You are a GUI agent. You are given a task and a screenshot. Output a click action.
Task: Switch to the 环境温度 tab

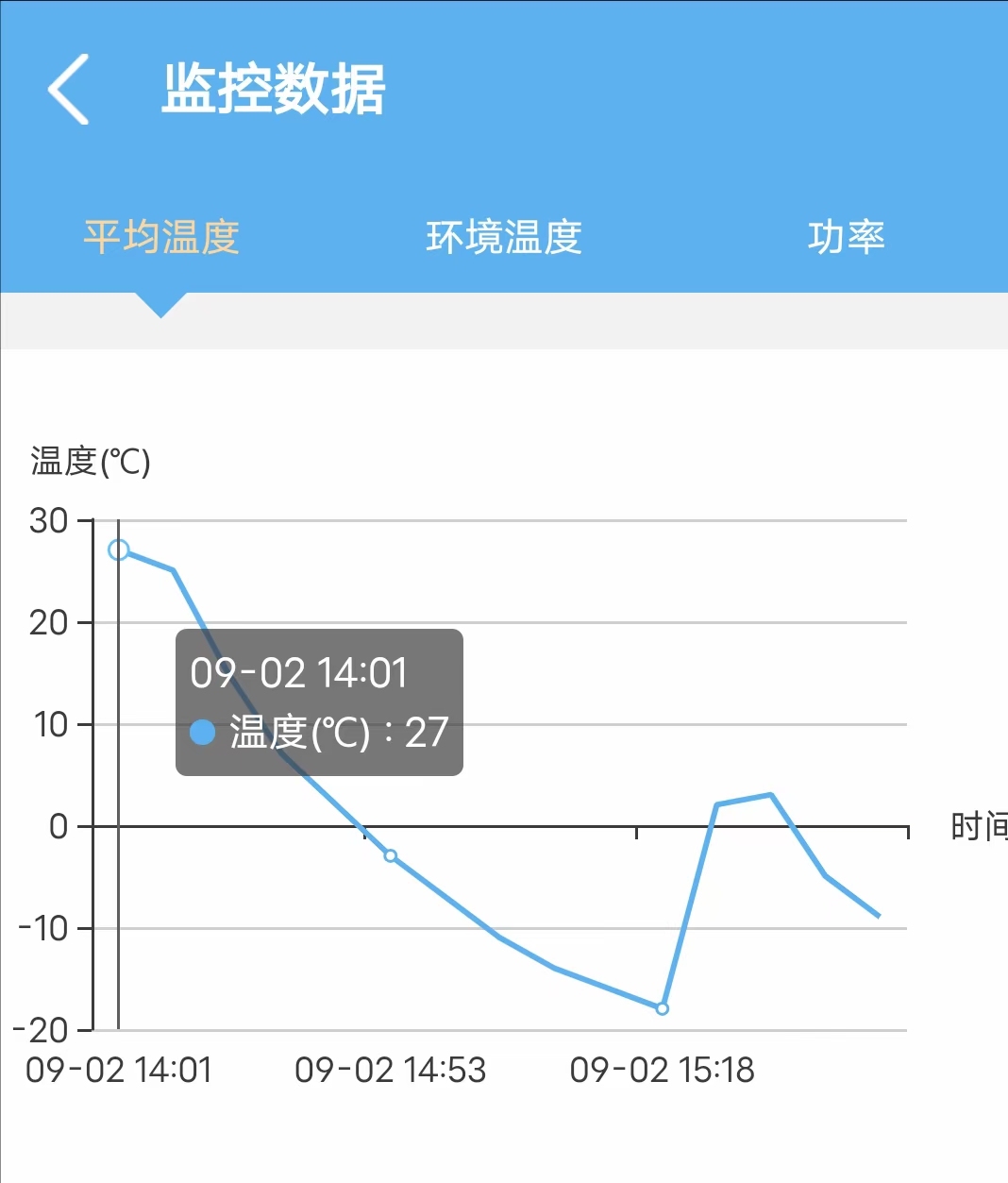click(503, 237)
